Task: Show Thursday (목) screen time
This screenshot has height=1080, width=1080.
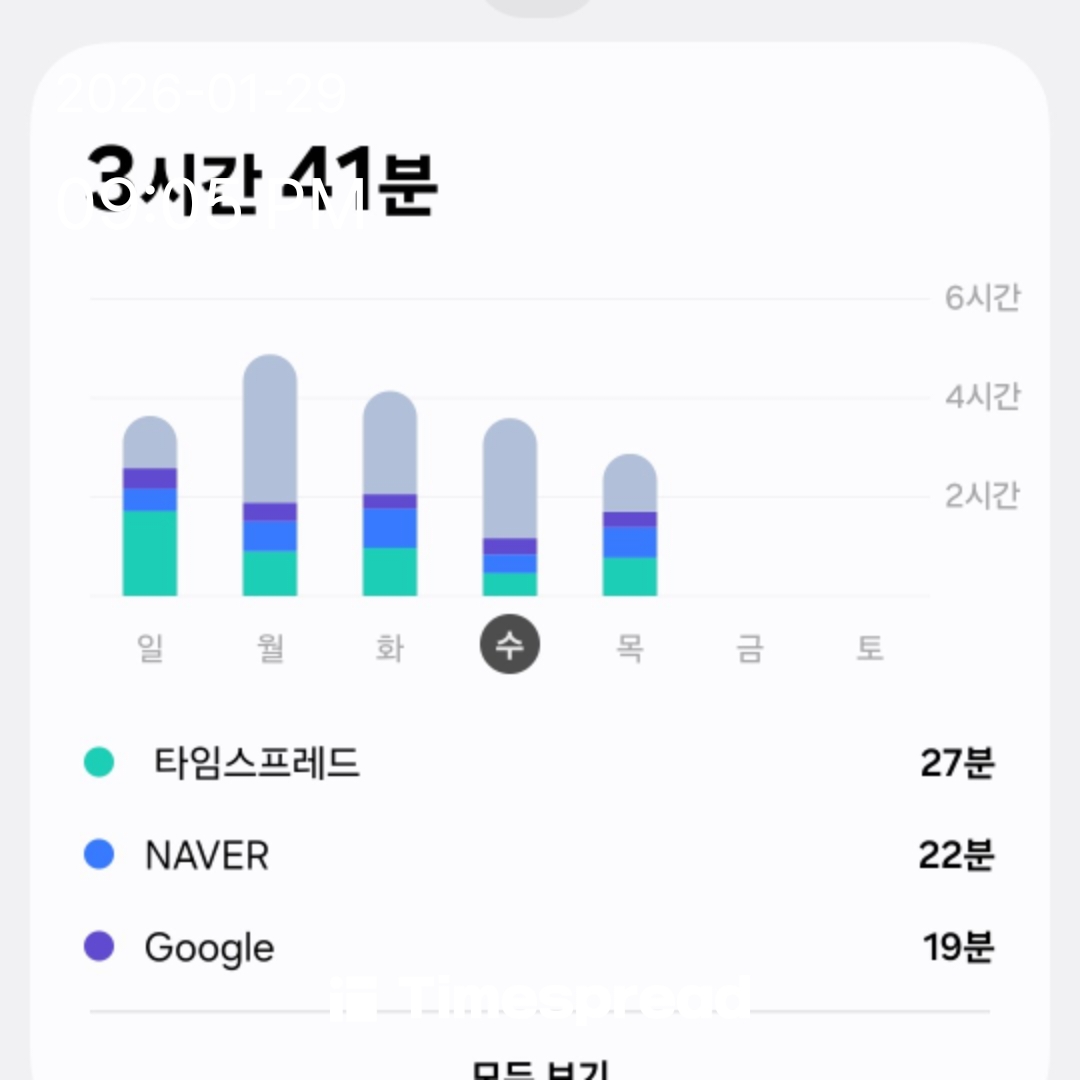Action: pyautogui.click(x=630, y=647)
